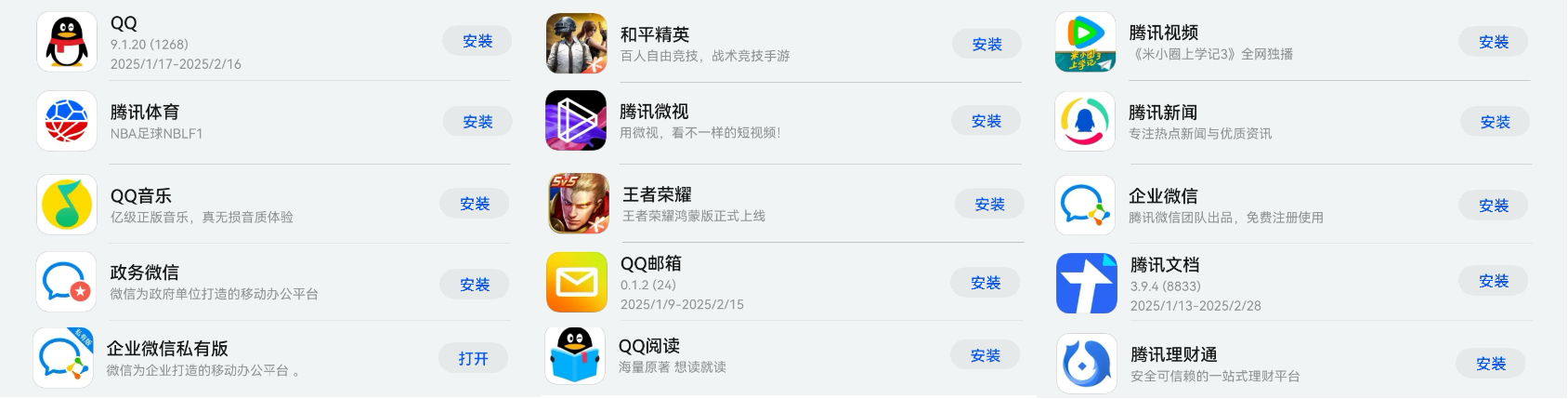Install 腾讯视频
Viewport: 1568px width, 399px height.
1493,42
